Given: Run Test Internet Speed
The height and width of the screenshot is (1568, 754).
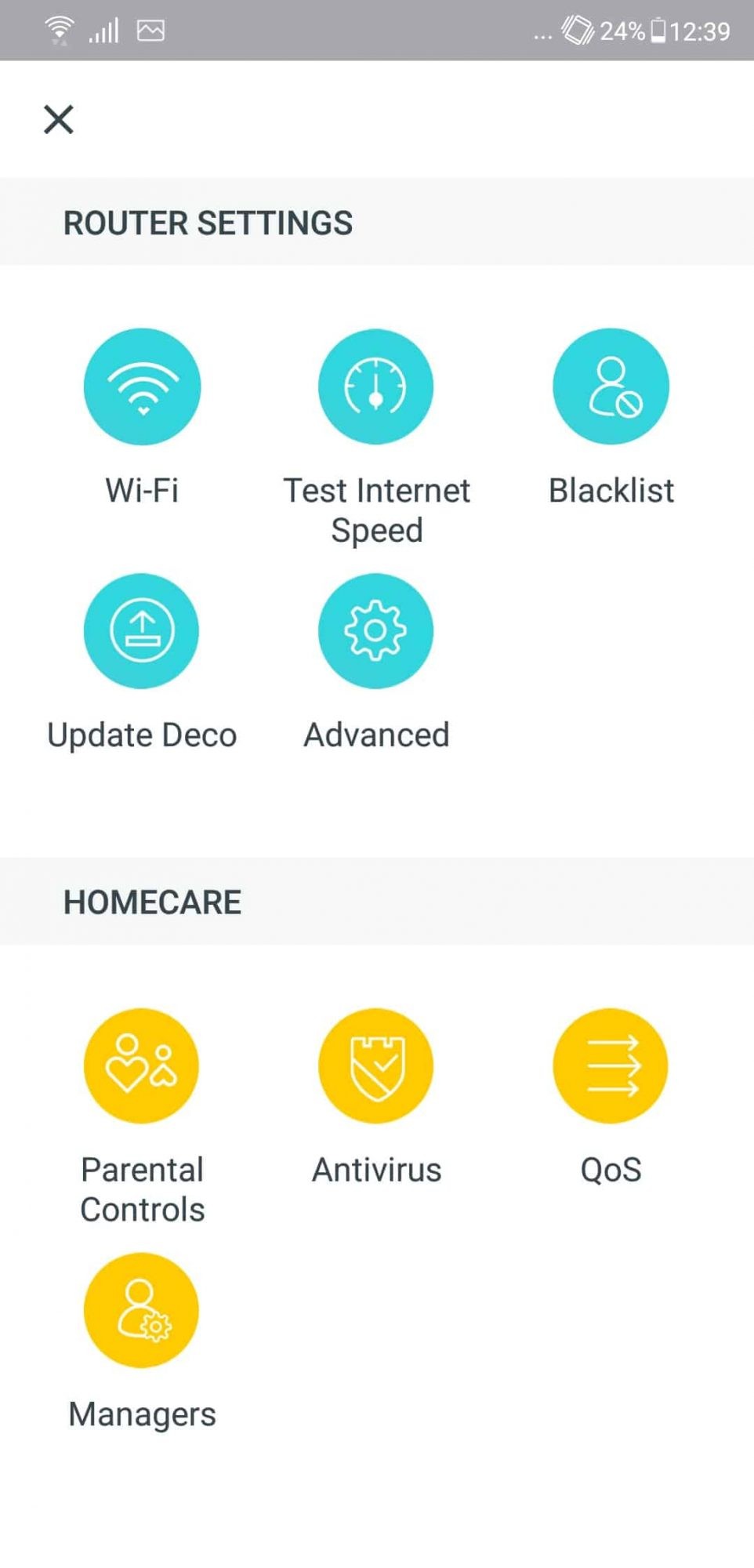Looking at the screenshot, I should click(376, 387).
